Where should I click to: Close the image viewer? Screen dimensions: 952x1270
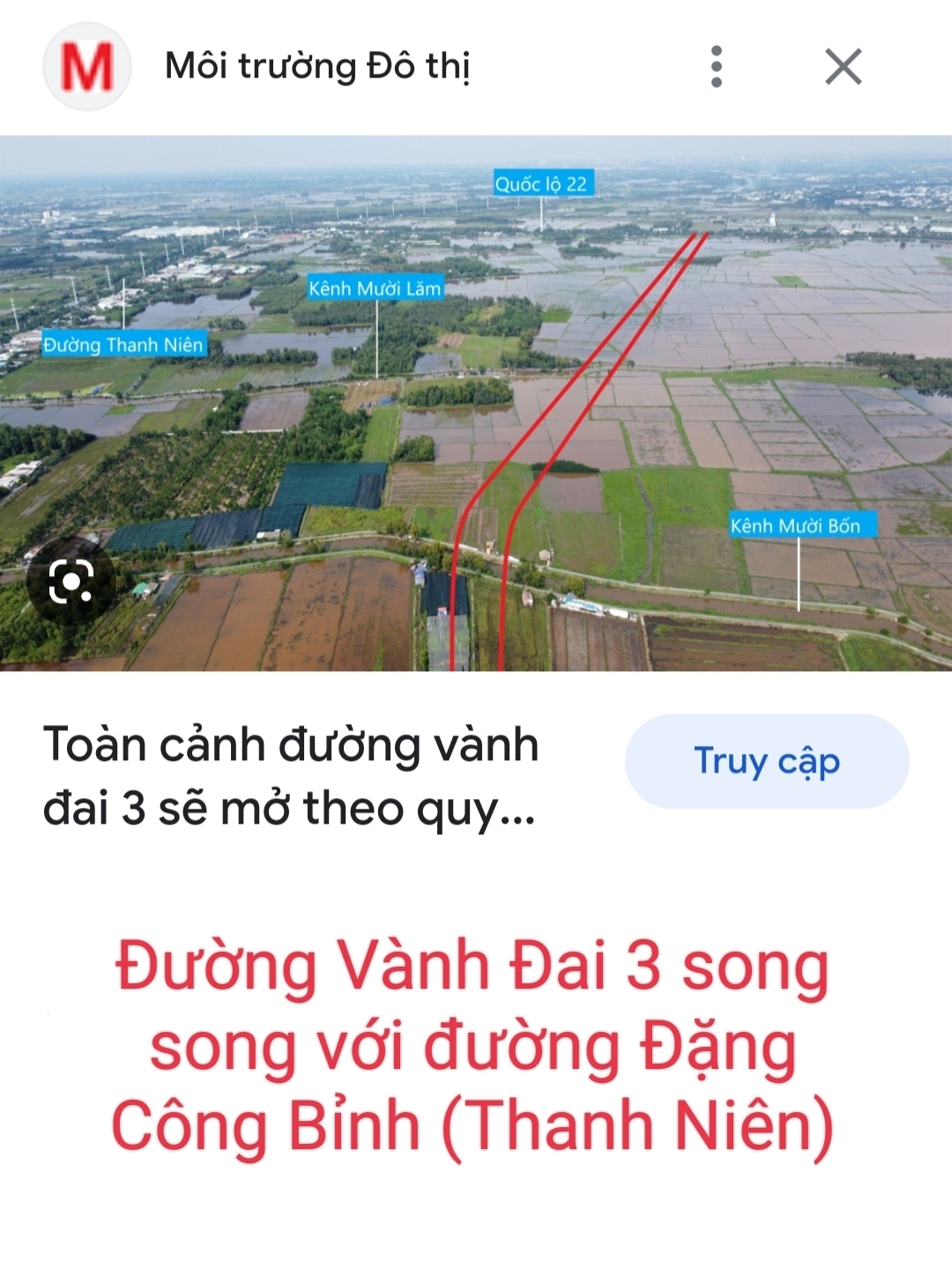[843, 67]
